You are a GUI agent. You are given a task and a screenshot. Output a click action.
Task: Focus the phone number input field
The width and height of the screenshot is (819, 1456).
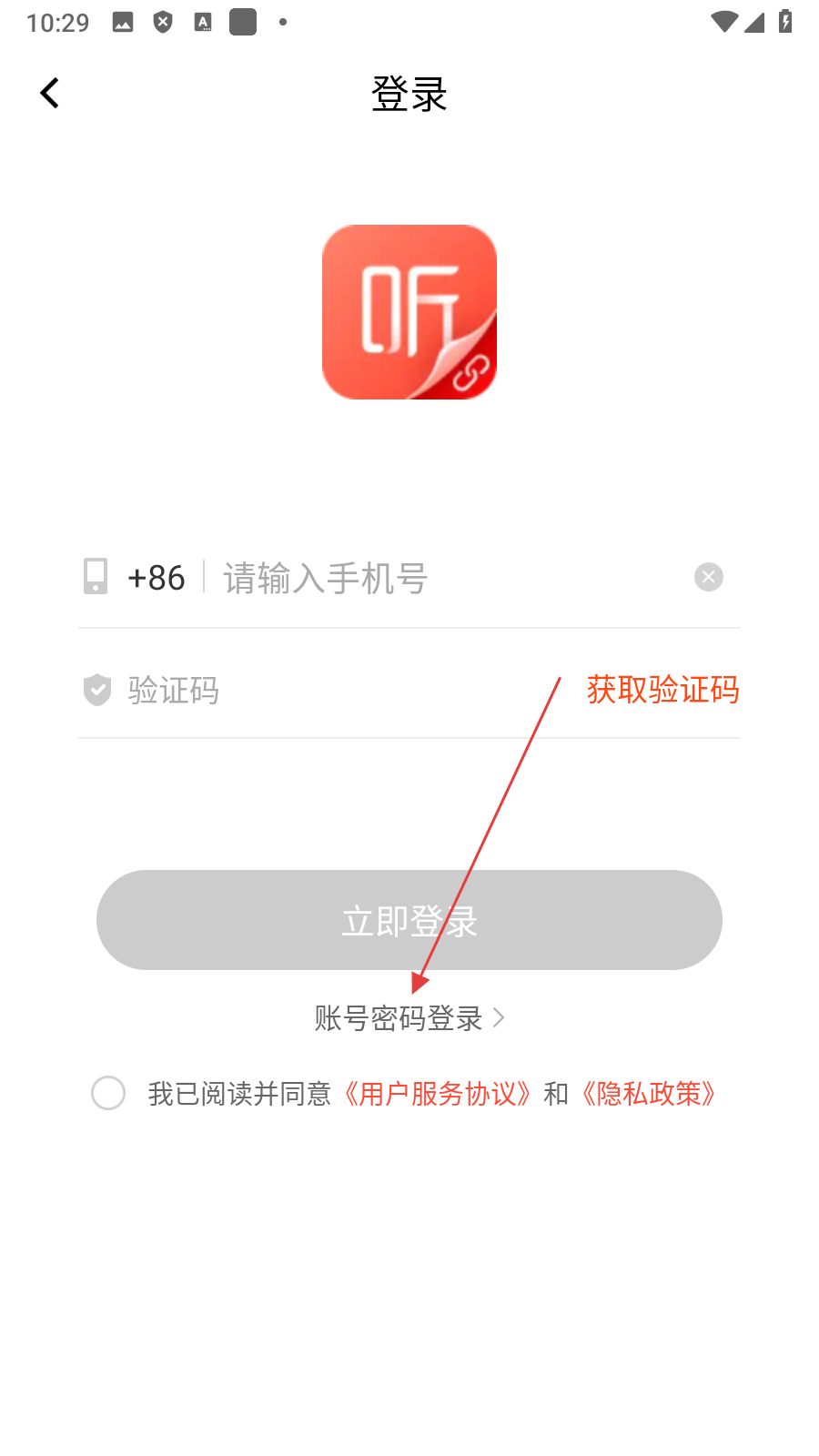(x=446, y=578)
